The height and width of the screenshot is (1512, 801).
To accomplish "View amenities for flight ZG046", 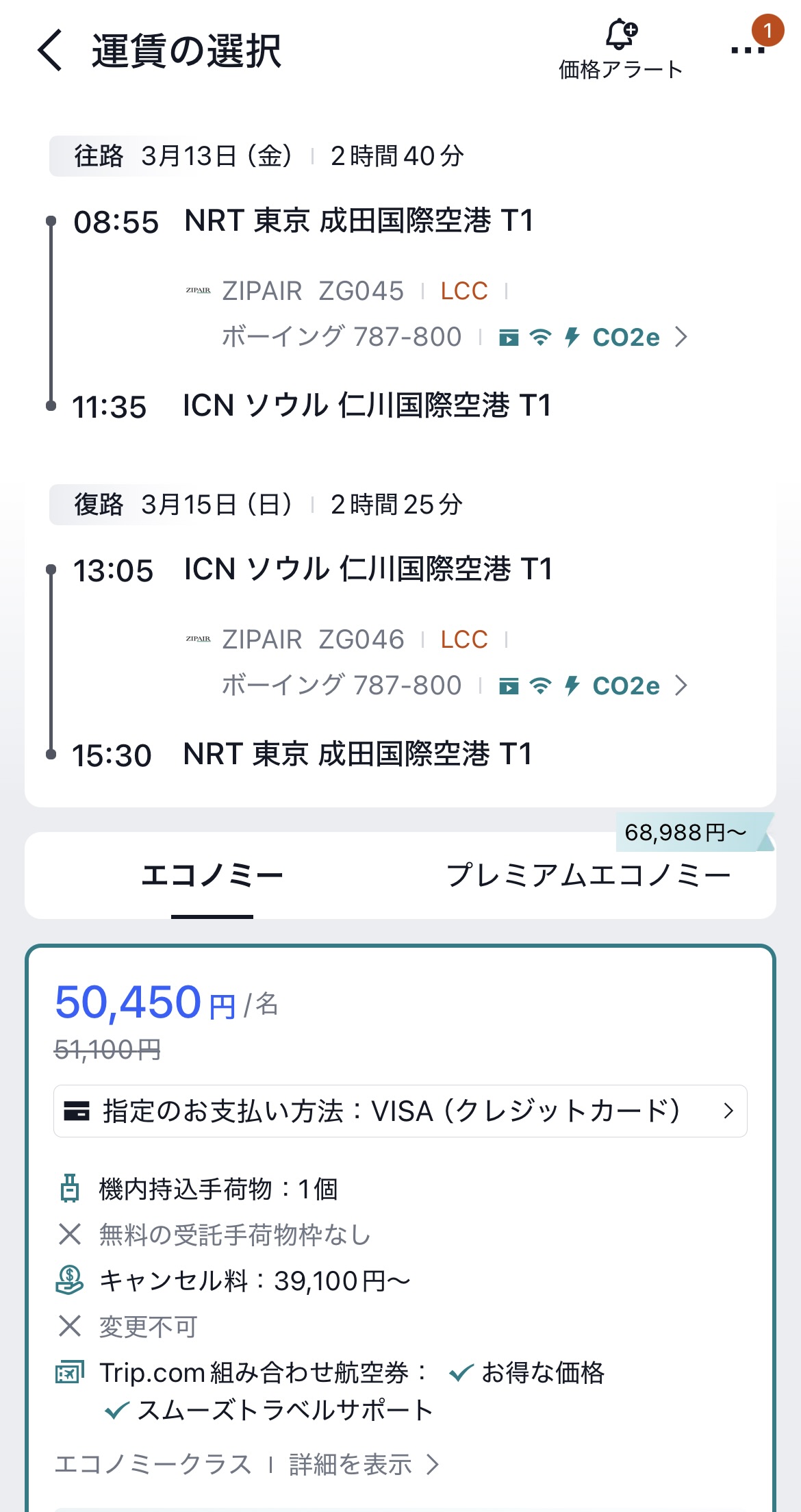I will 593,685.
